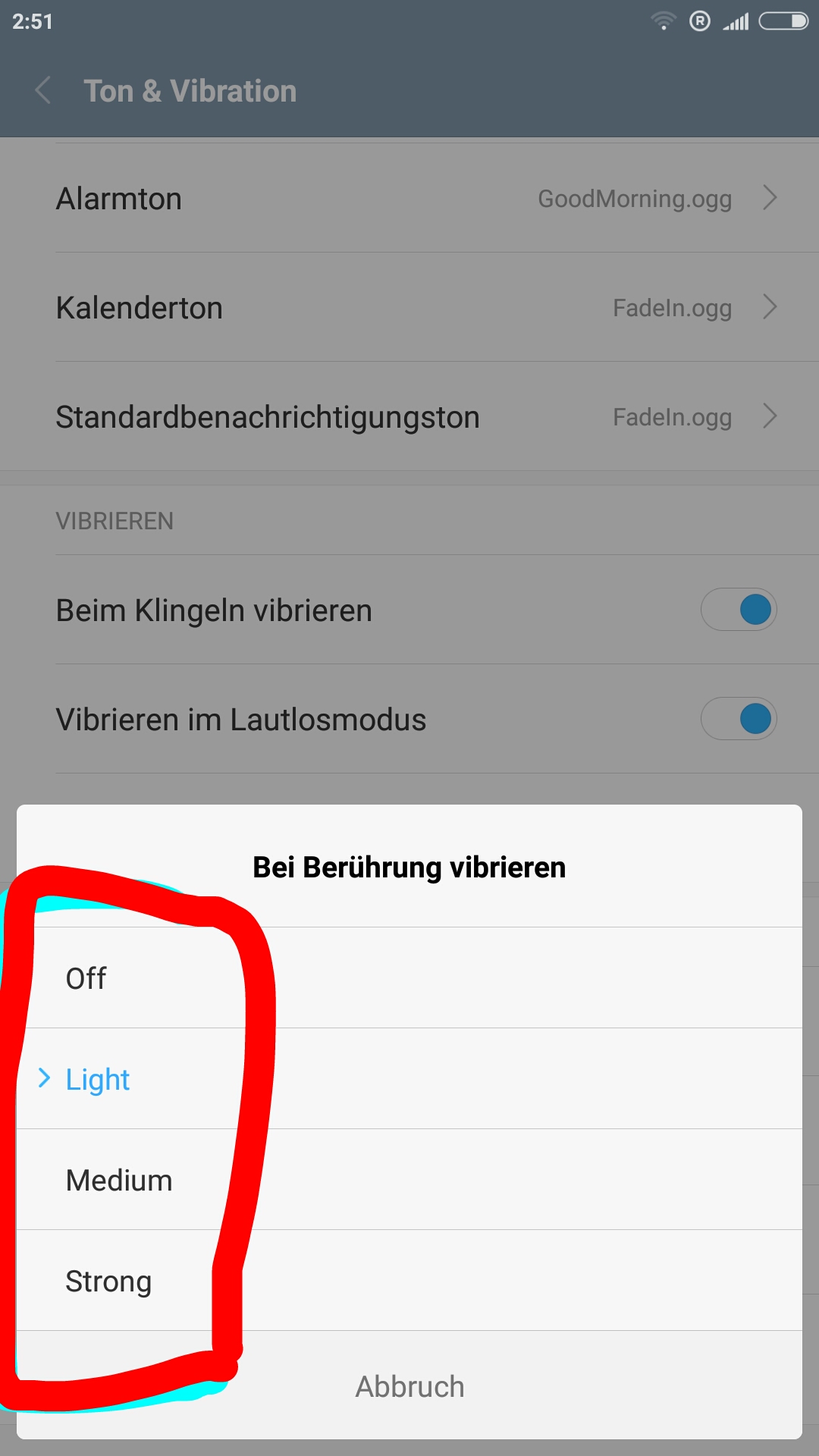819x1456 pixels.
Task: Pick the Strong vibration option
Action: coord(409,1280)
